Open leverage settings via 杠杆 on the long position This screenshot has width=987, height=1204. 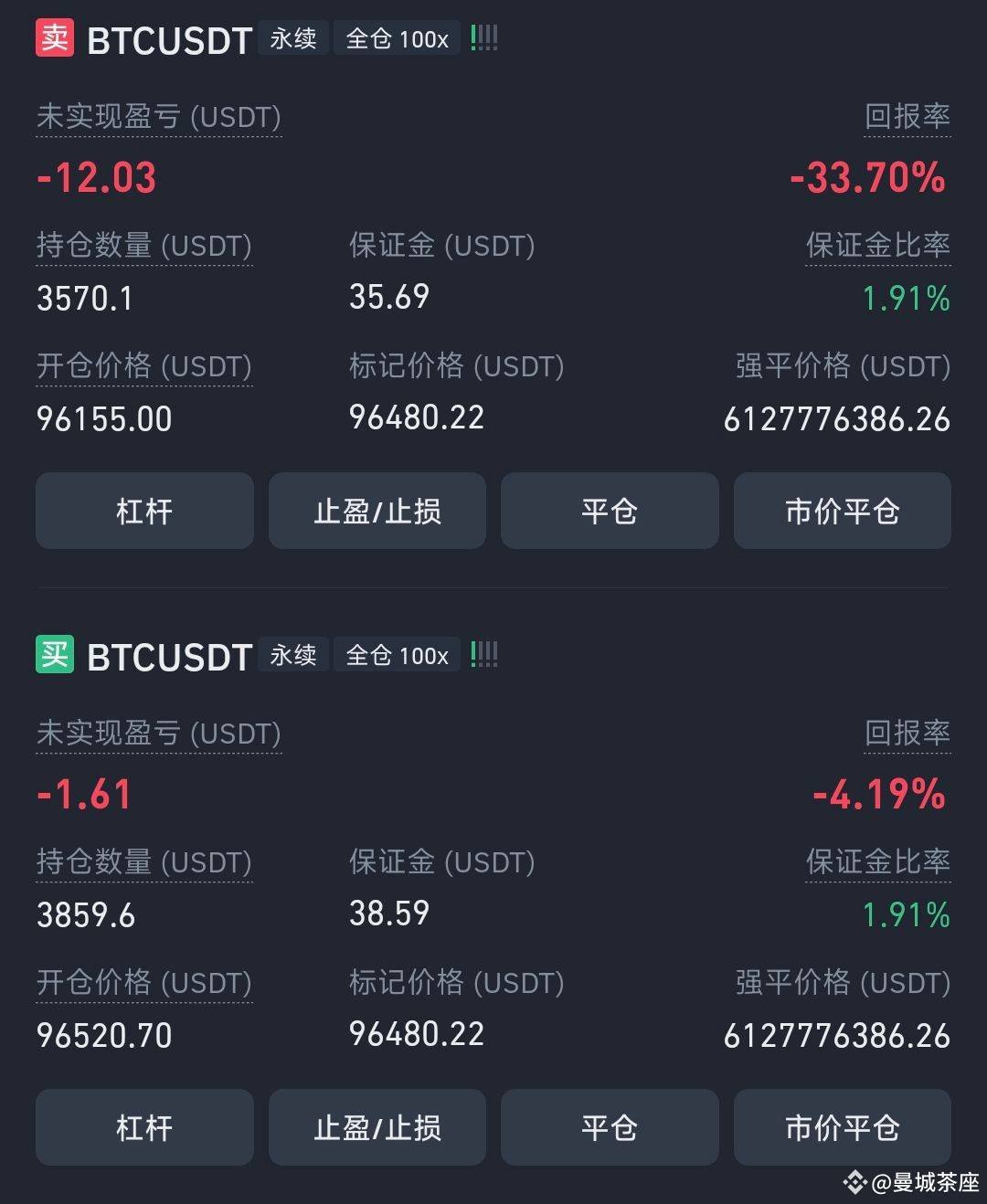[144, 1128]
